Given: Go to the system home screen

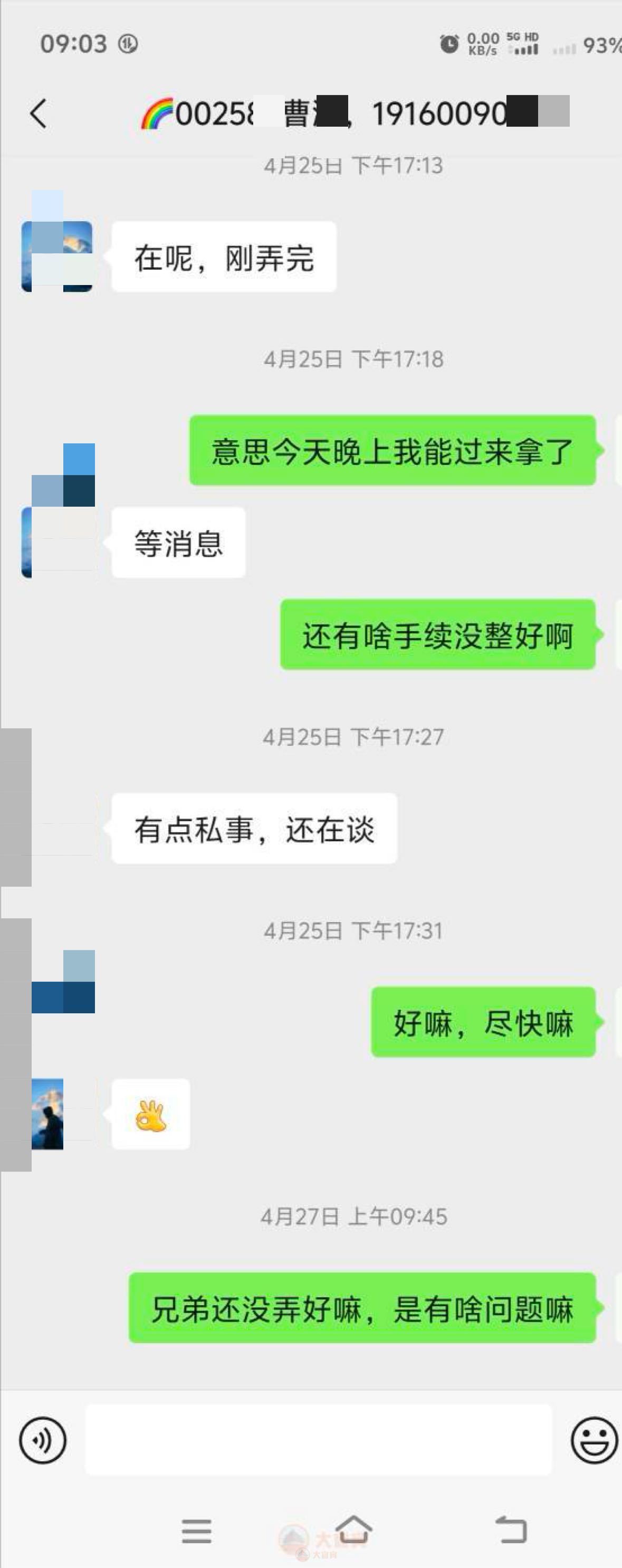Looking at the screenshot, I should click(x=353, y=1530).
